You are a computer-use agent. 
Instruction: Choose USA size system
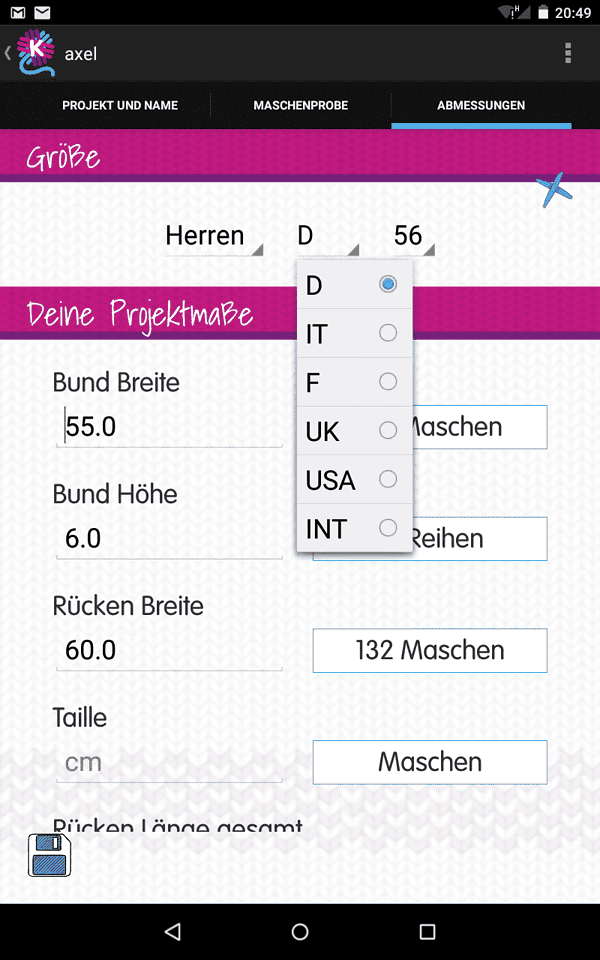pyautogui.click(x=354, y=479)
